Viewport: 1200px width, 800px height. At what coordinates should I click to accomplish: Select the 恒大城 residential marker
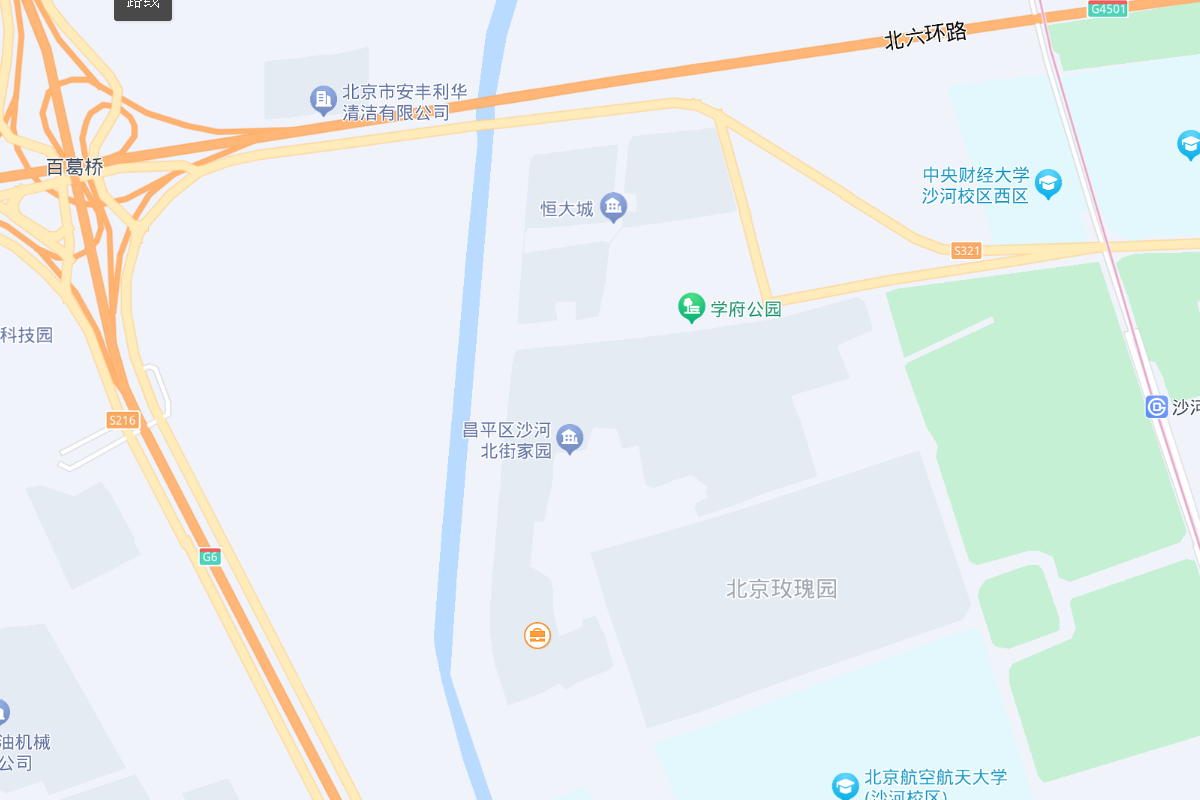point(614,207)
